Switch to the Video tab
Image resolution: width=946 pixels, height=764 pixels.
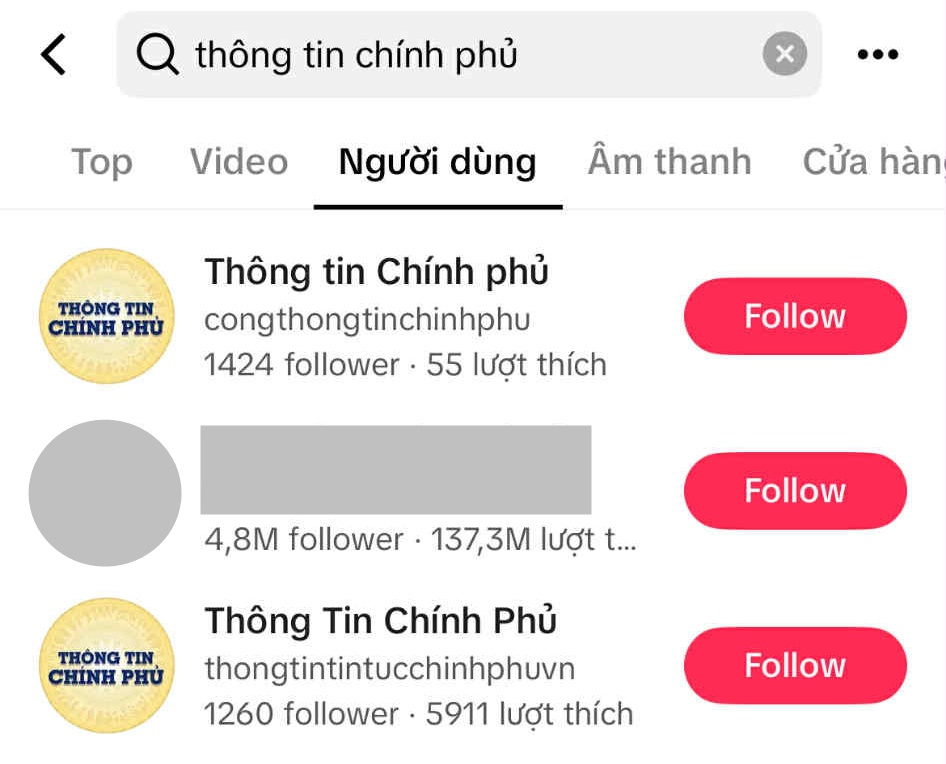(x=239, y=162)
